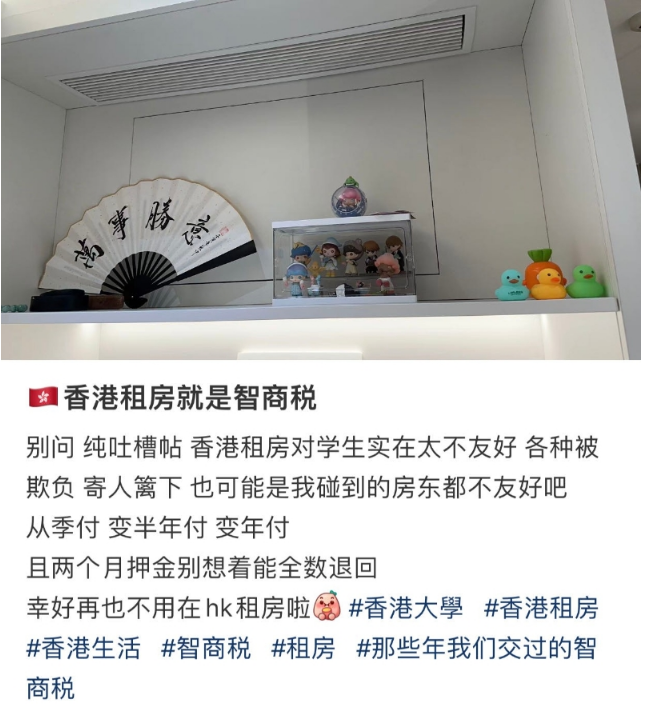The height and width of the screenshot is (713, 646).
Task: Open the #那些年我们交过的智商税 topic
Action: click(476, 647)
